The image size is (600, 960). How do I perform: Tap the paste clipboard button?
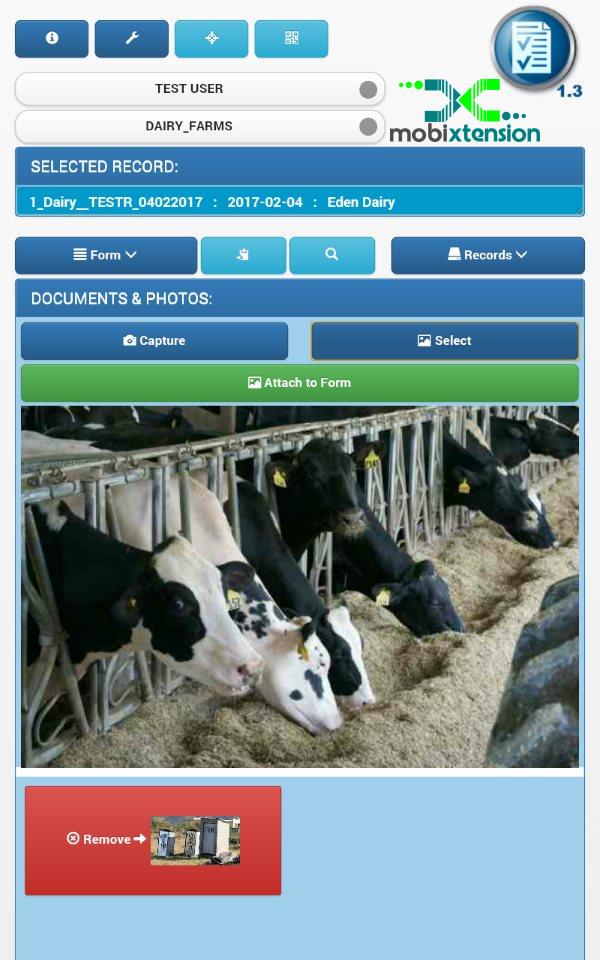coord(243,255)
